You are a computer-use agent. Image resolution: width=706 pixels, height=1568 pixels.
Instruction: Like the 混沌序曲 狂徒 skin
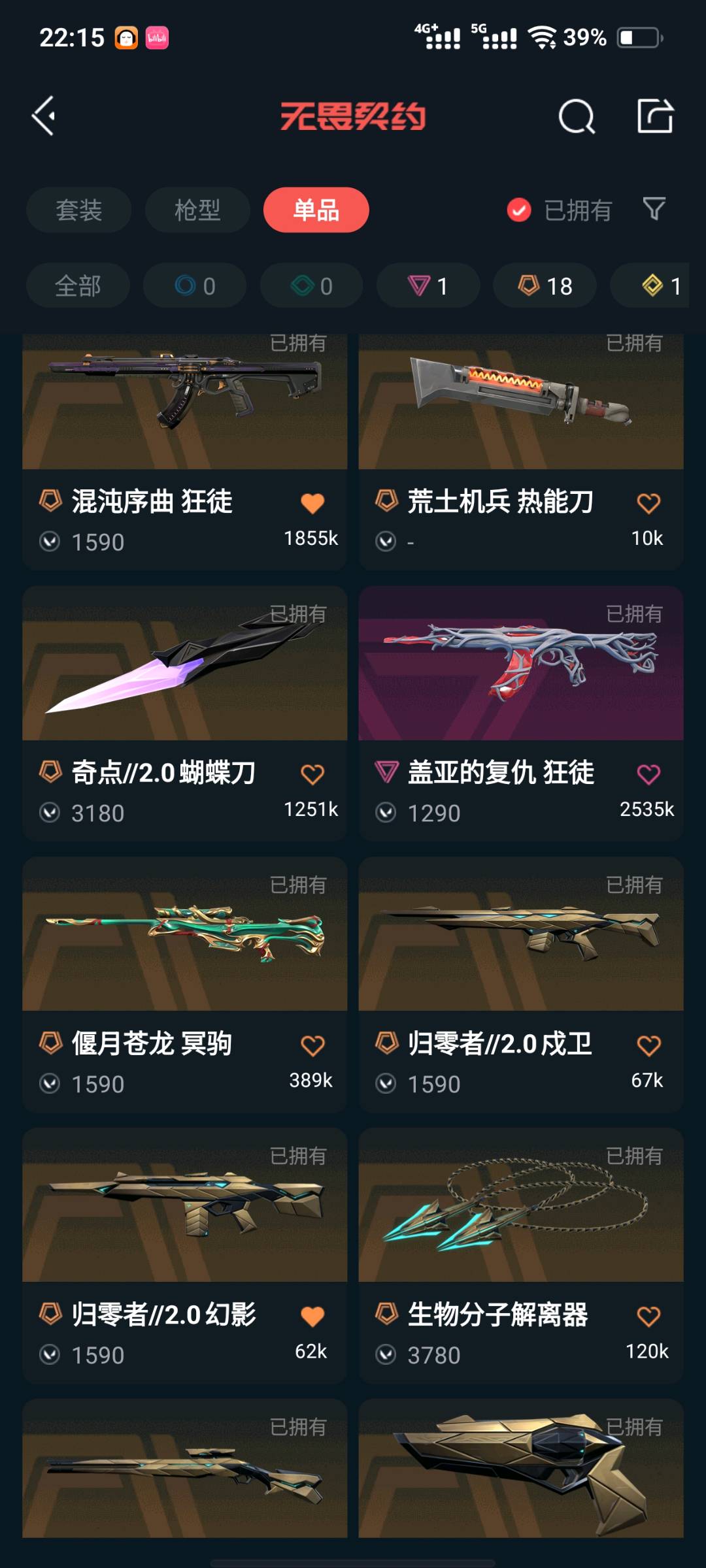312,503
